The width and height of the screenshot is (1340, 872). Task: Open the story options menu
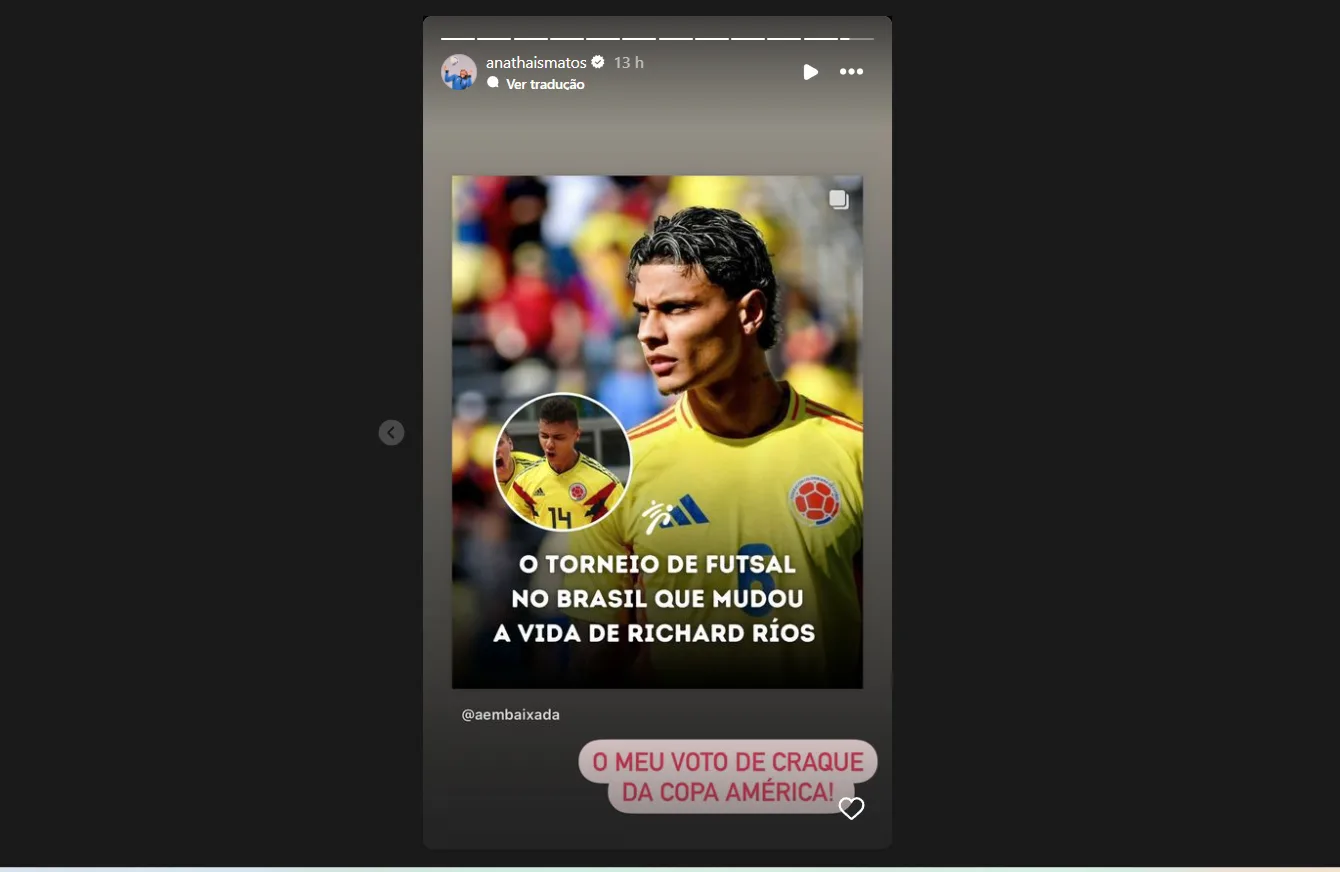(x=851, y=72)
